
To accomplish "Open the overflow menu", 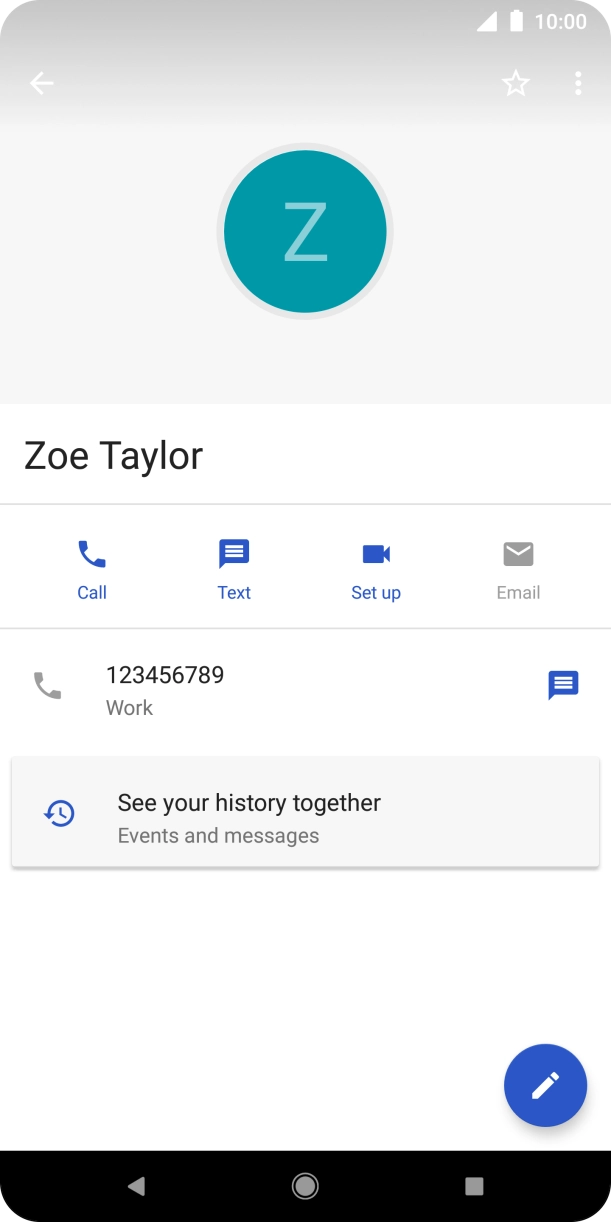I will tap(578, 84).
